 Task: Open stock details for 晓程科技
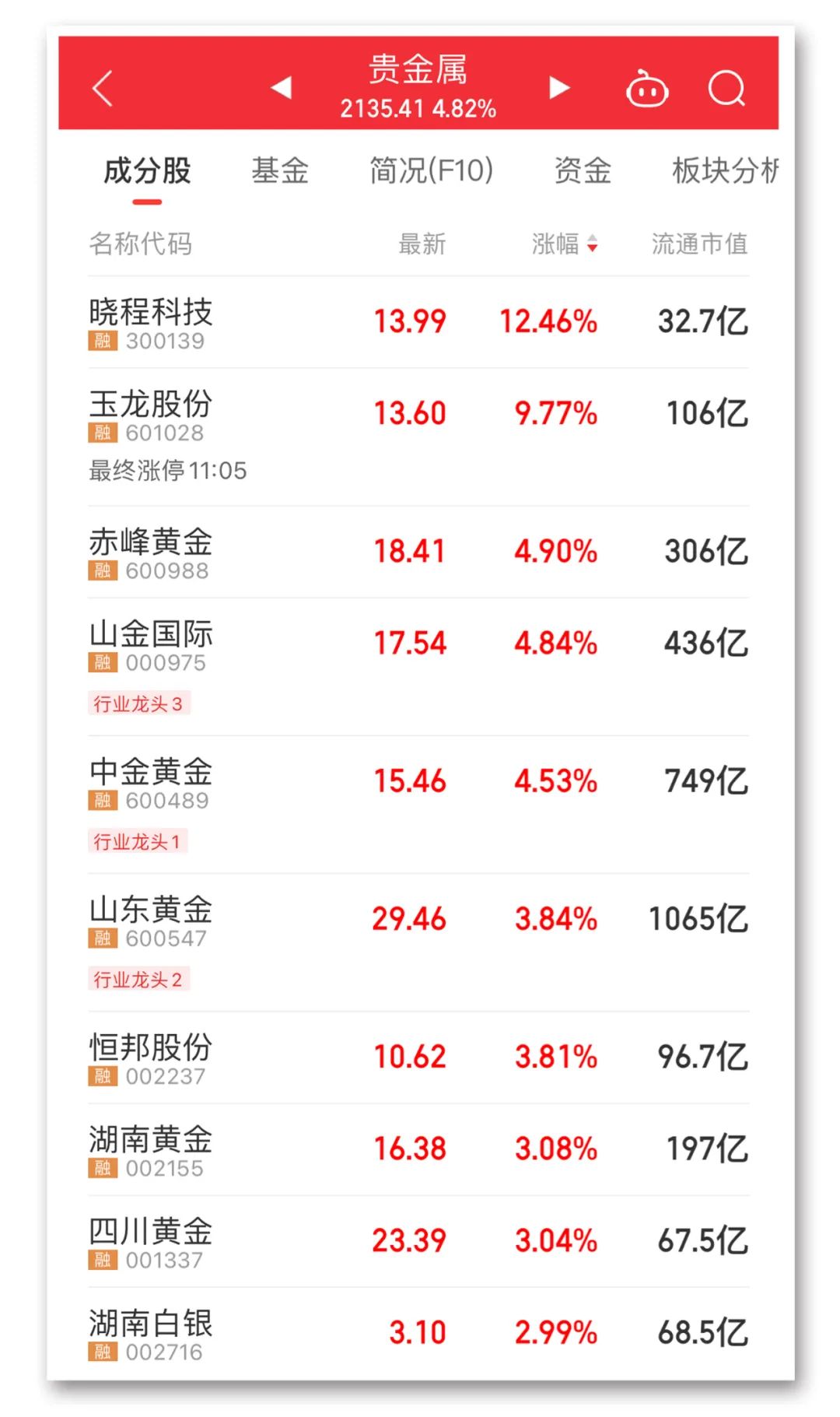311,322
